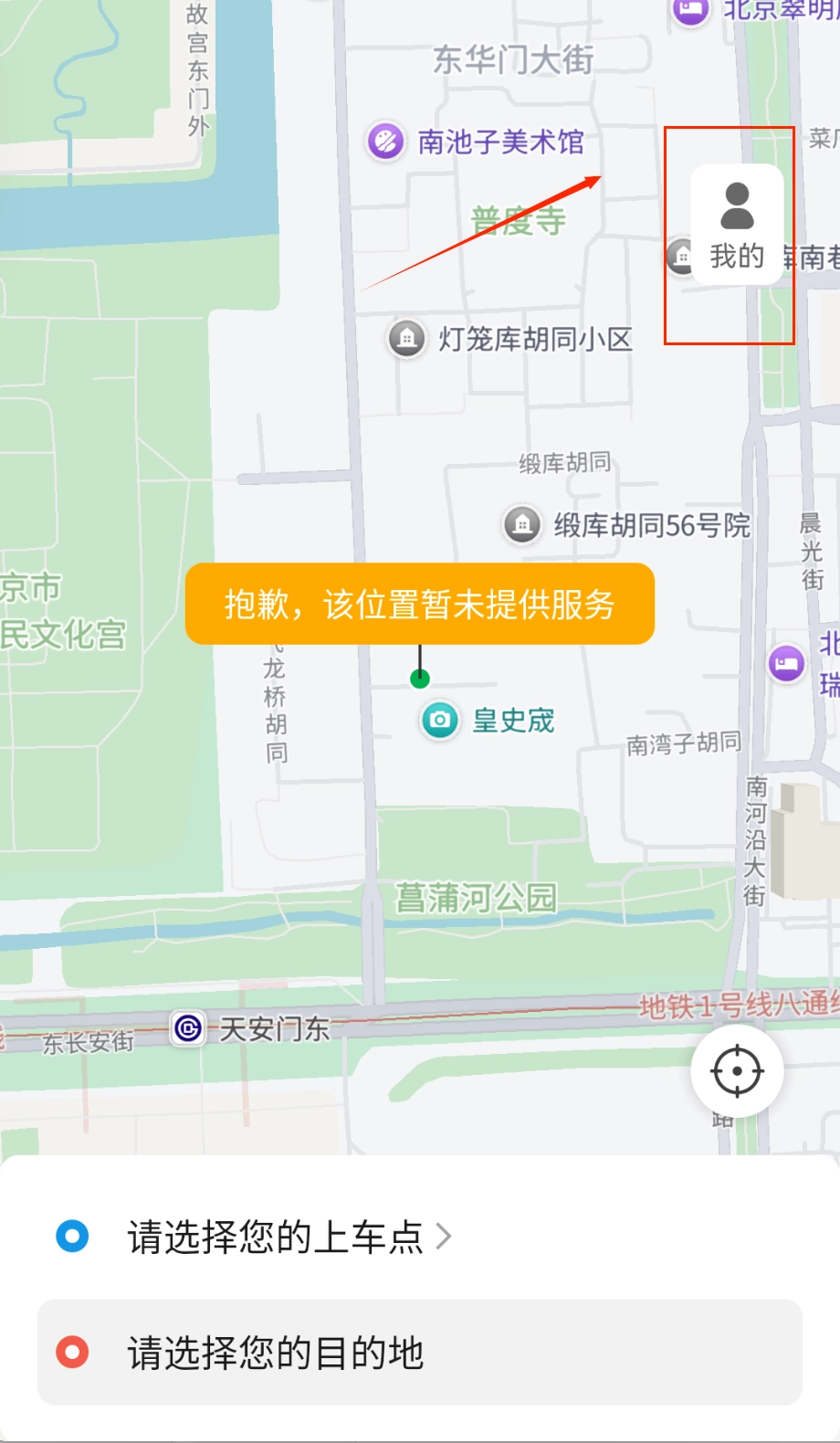The height and width of the screenshot is (1443, 840).
Task: Recenter map on current location
Action: coord(737,1070)
